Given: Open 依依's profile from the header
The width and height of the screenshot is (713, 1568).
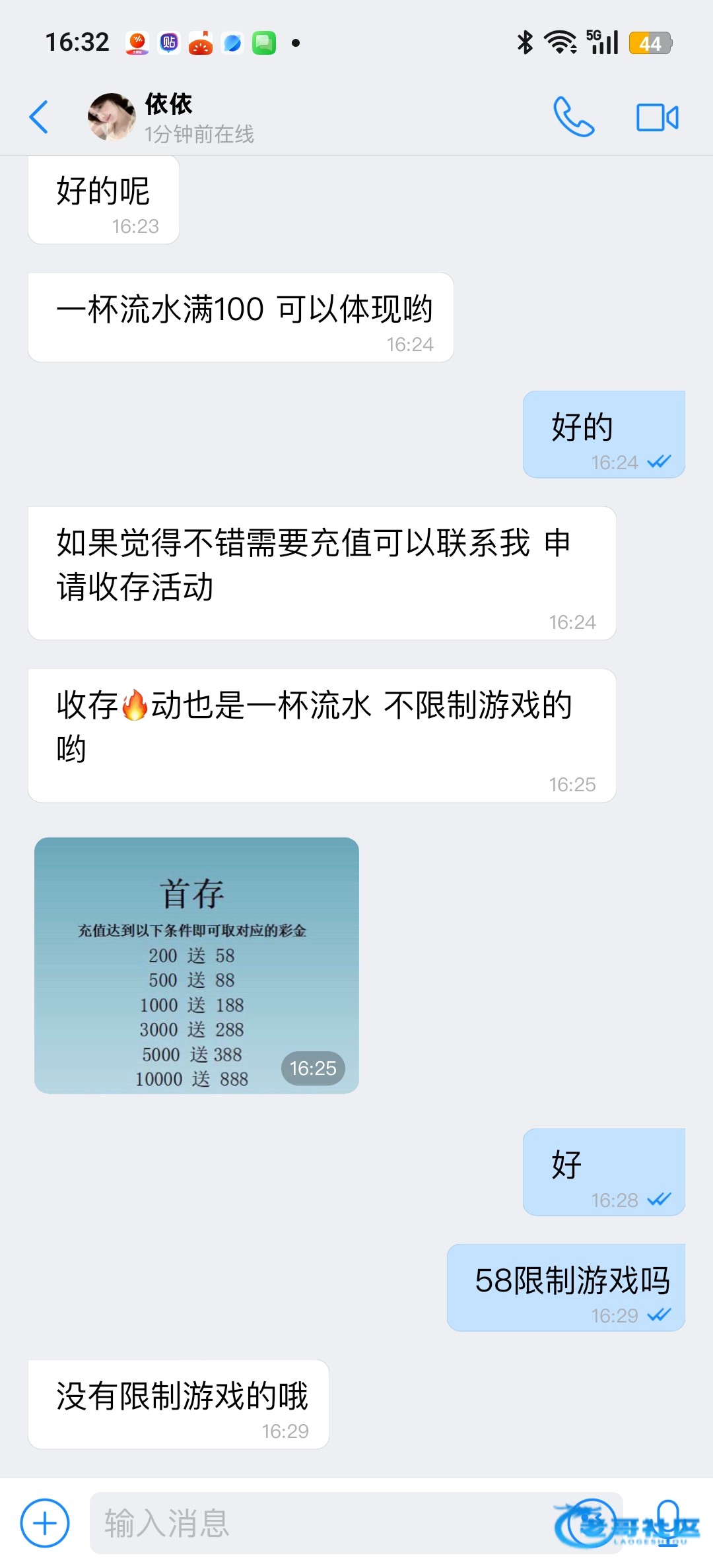Looking at the screenshot, I should tap(112, 117).
